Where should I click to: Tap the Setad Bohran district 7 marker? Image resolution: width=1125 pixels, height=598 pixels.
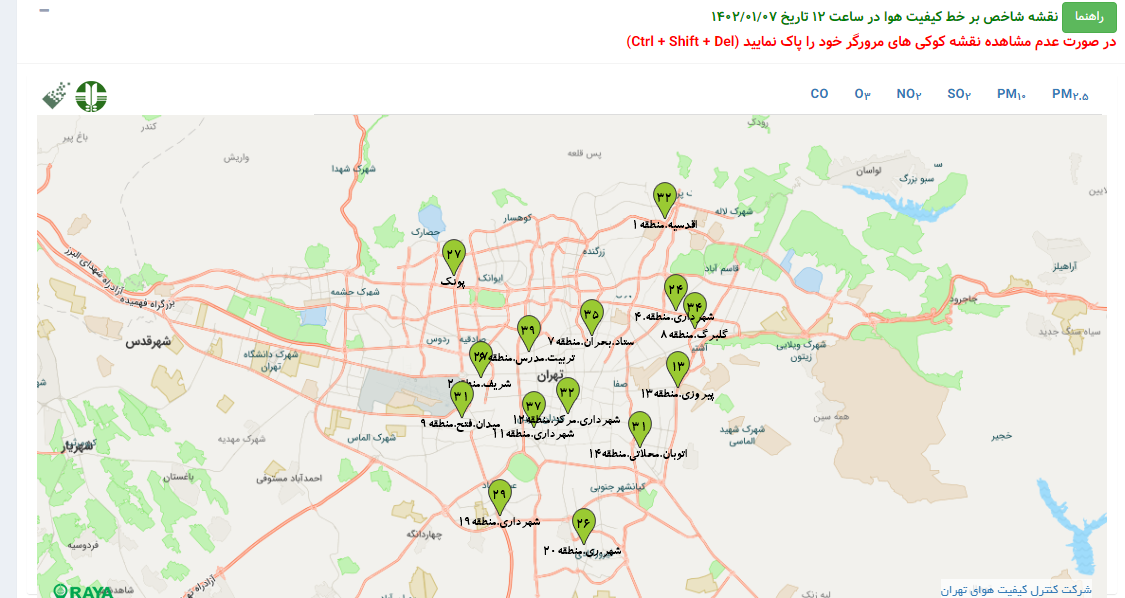(x=591, y=315)
